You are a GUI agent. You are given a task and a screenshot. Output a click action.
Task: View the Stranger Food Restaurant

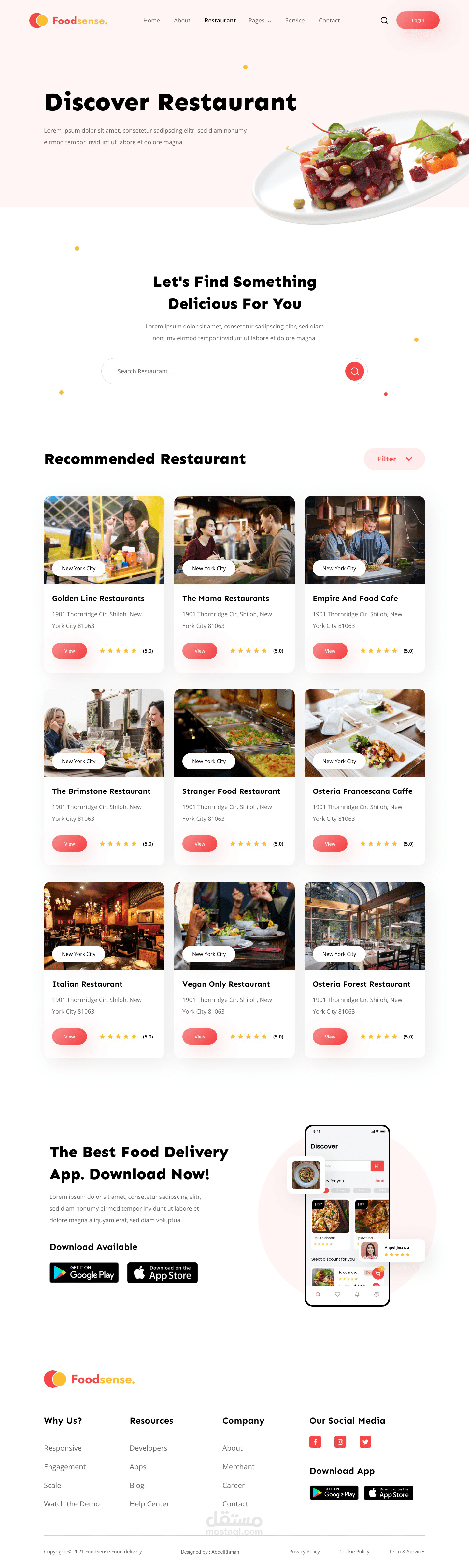click(x=200, y=844)
